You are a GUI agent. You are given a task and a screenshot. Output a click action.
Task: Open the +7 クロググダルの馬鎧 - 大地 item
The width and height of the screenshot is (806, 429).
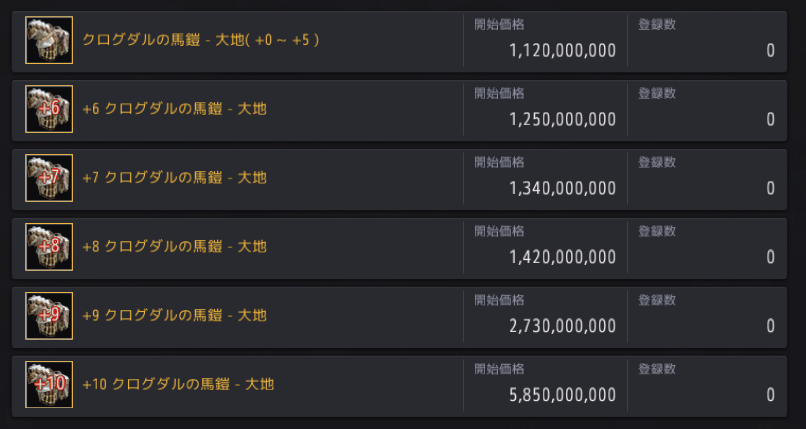[x=175, y=178]
